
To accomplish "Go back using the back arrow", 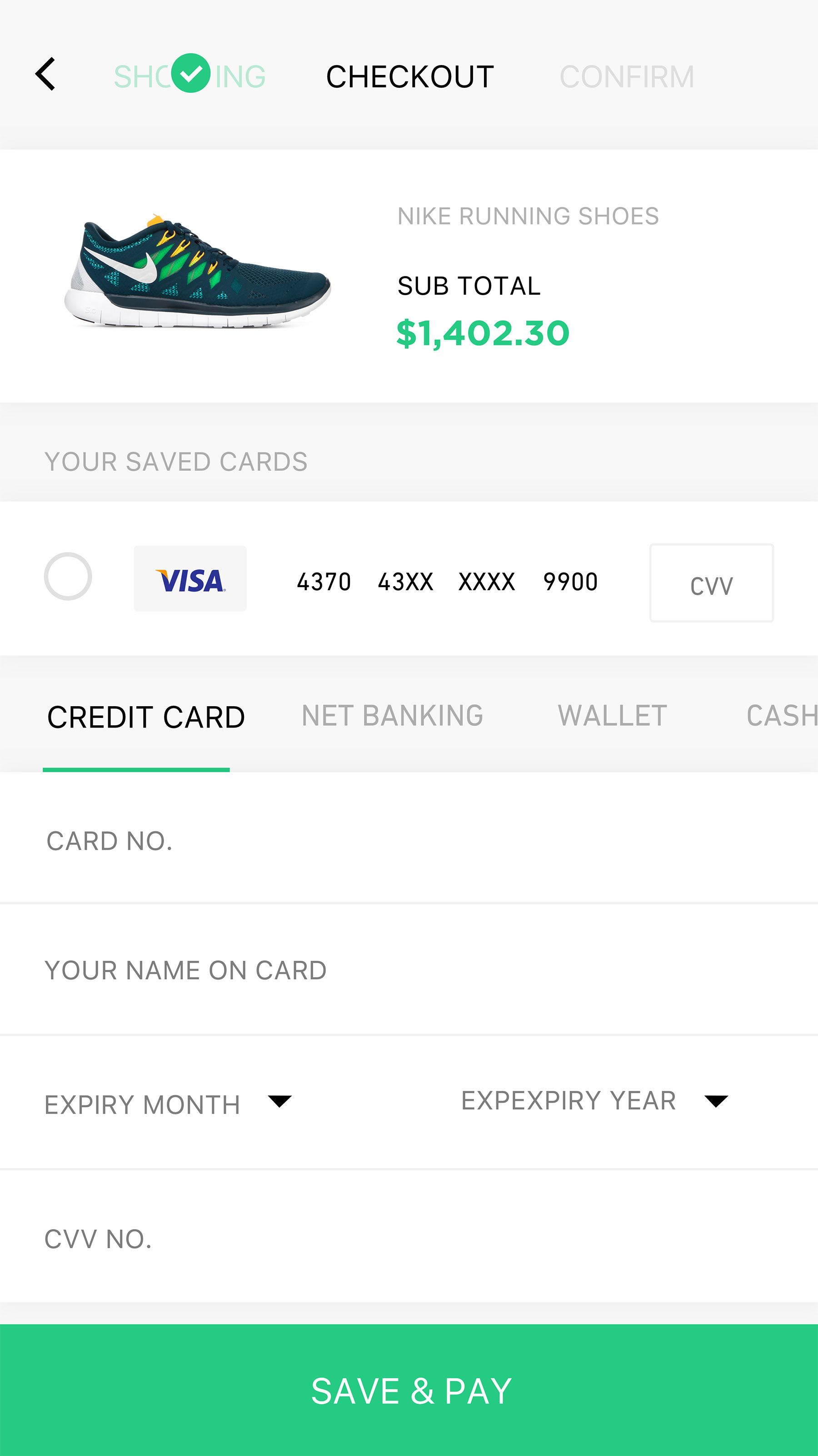I will coord(45,74).
